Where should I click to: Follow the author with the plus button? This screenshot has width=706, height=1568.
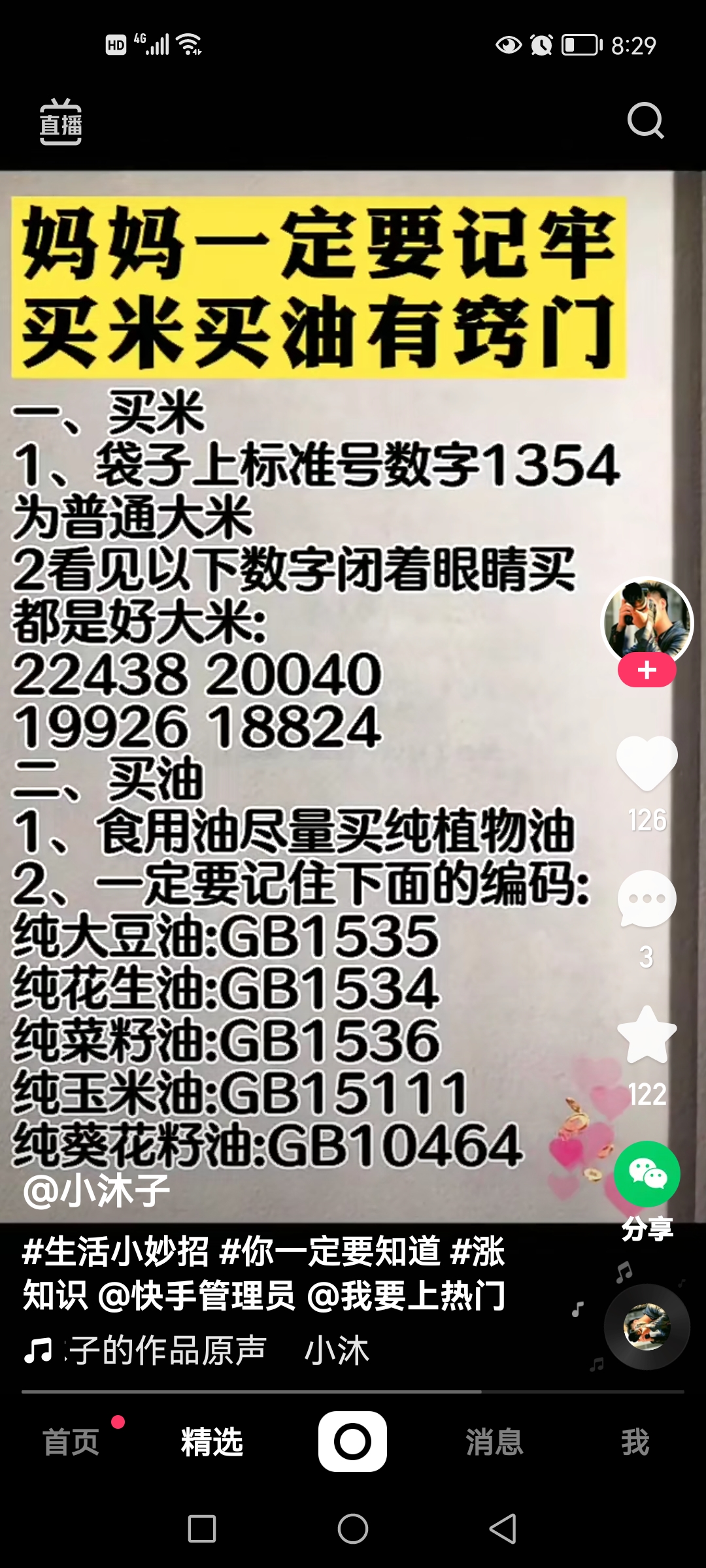(647, 670)
